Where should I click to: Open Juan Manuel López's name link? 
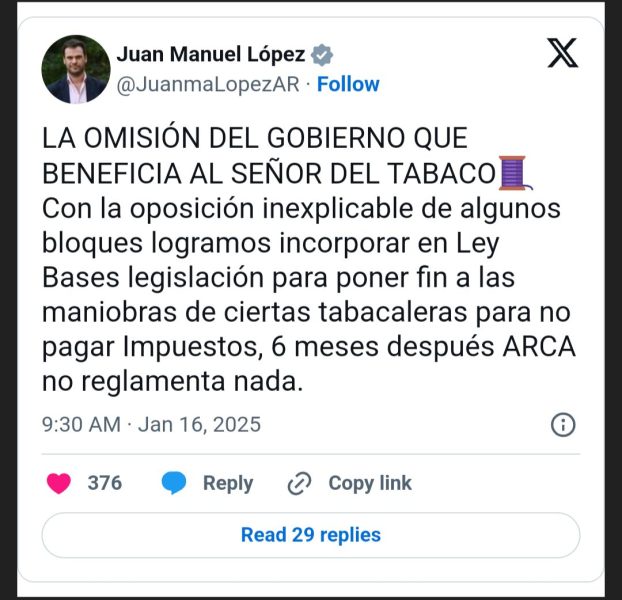(x=211, y=54)
